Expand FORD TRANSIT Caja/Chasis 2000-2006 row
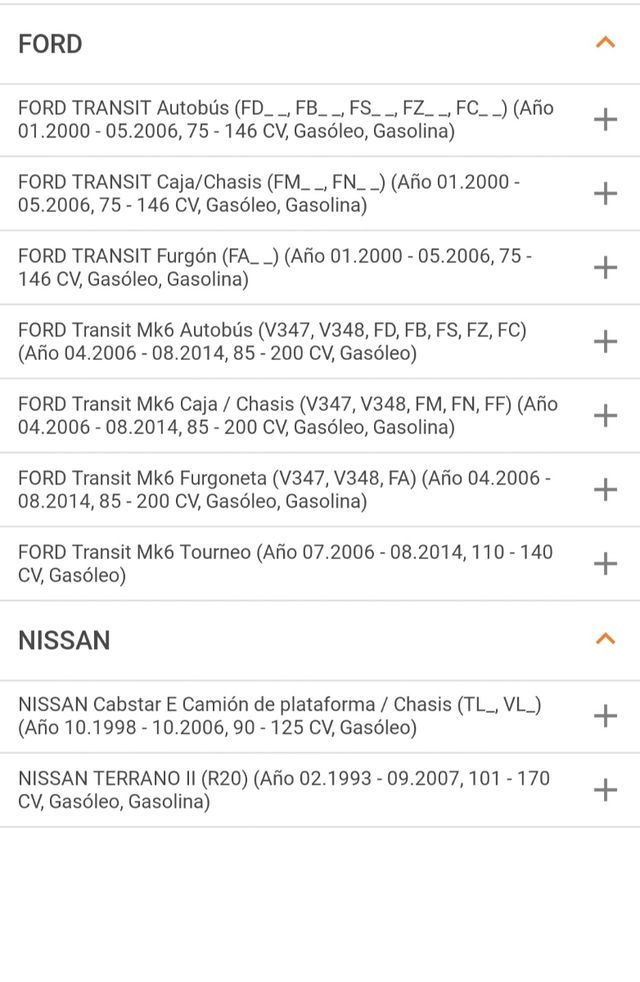Image resolution: width=640 pixels, height=982 pixels. click(x=605, y=194)
